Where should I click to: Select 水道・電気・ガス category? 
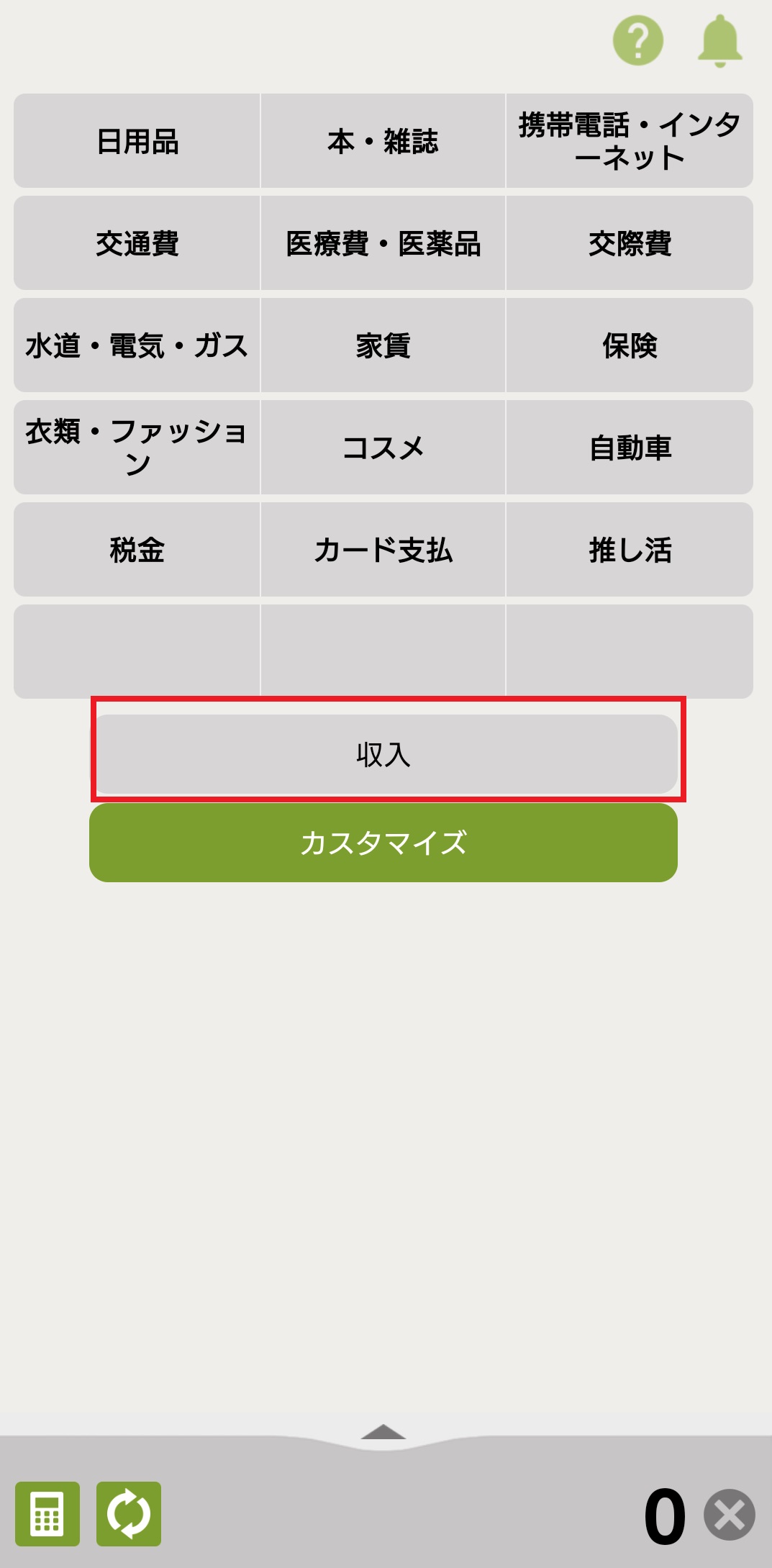point(137,345)
